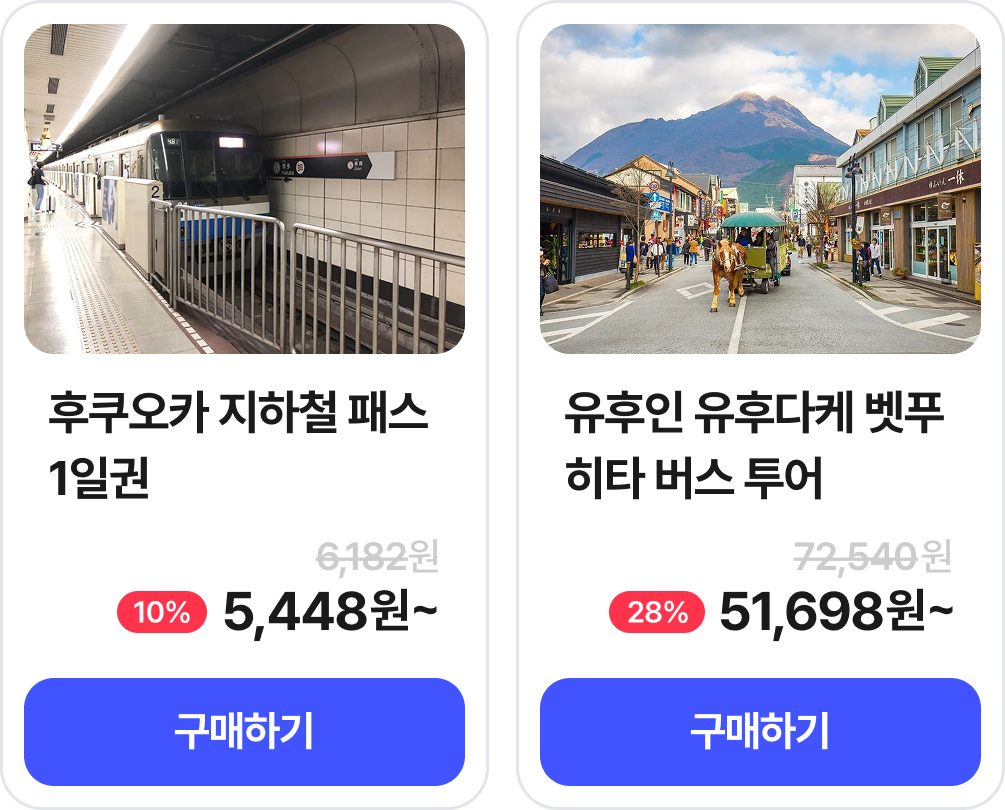Tap 구매하기 for 유후인 유후다케 벳푸 히타 버스 투어
This screenshot has width=1005, height=810.
(x=760, y=732)
